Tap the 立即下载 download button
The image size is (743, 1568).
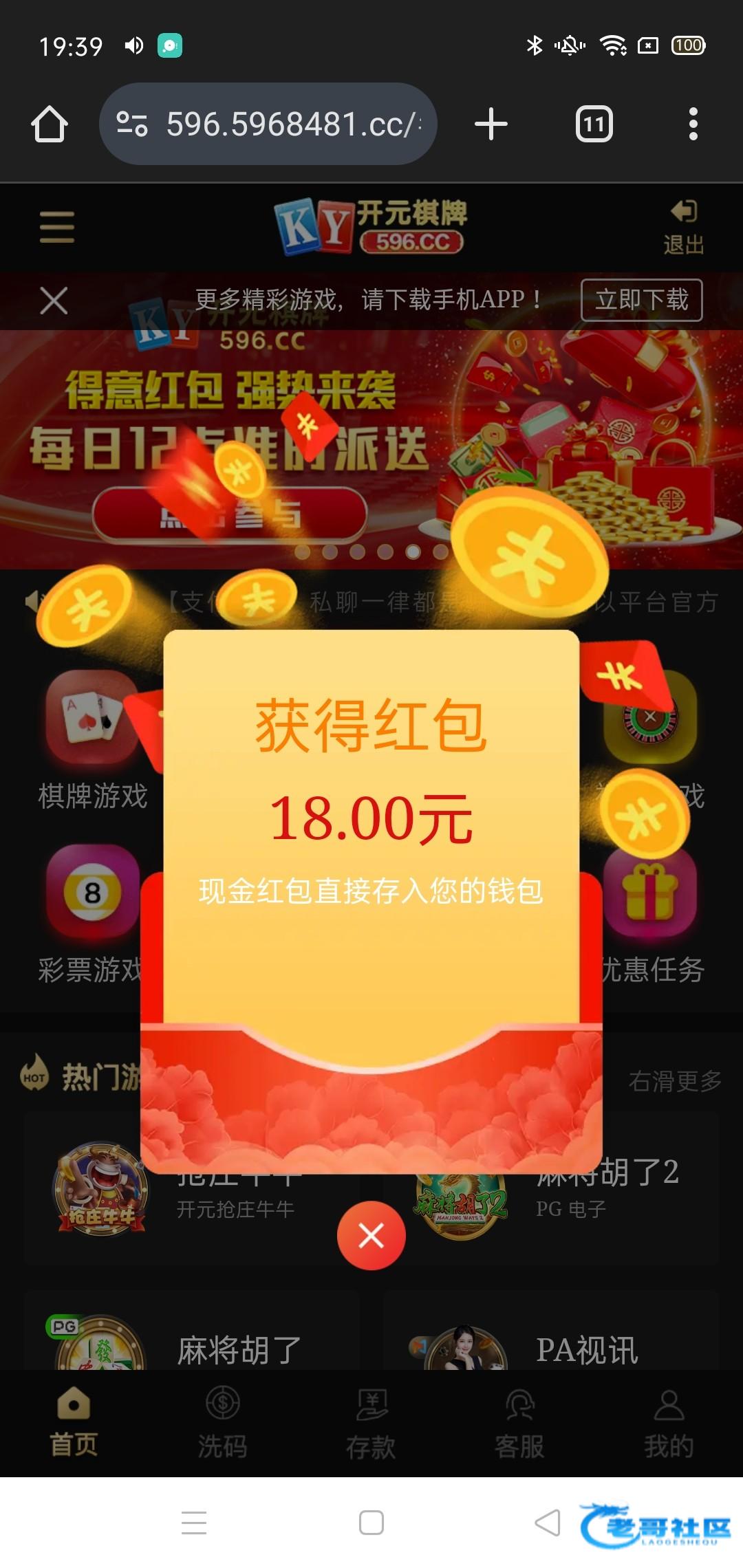641,300
